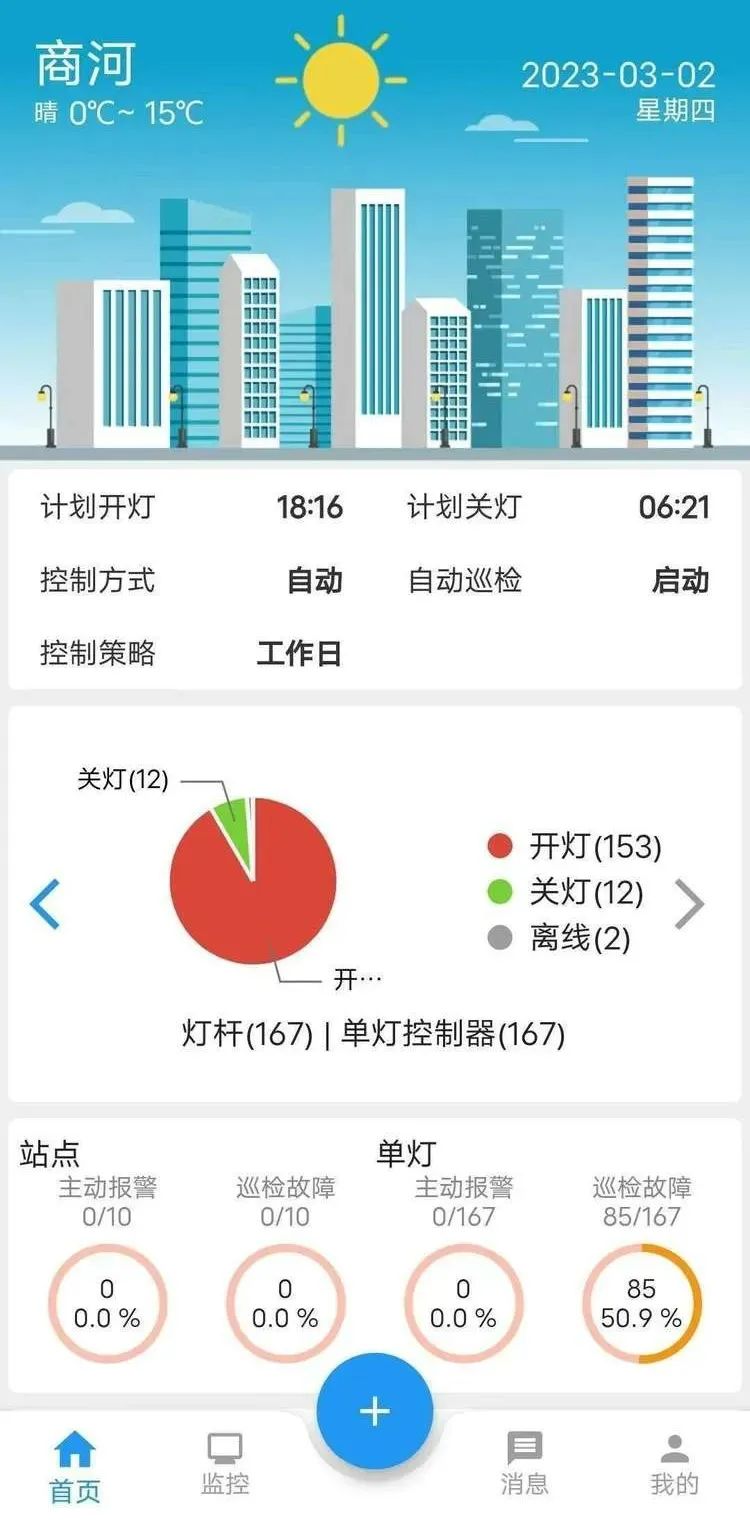The width and height of the screenshot is (750, 1528).
Task: Select the 首页 tab
Action: (x=75, y=1467)
